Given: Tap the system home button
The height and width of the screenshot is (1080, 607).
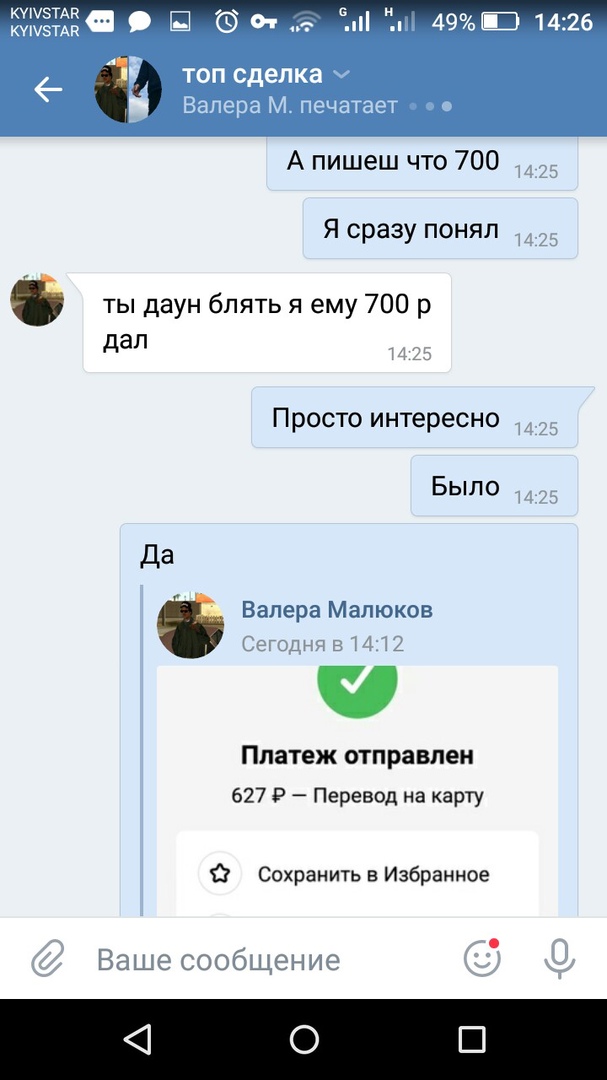Looking at the screenshot, I should click(x=304, y=1039).
